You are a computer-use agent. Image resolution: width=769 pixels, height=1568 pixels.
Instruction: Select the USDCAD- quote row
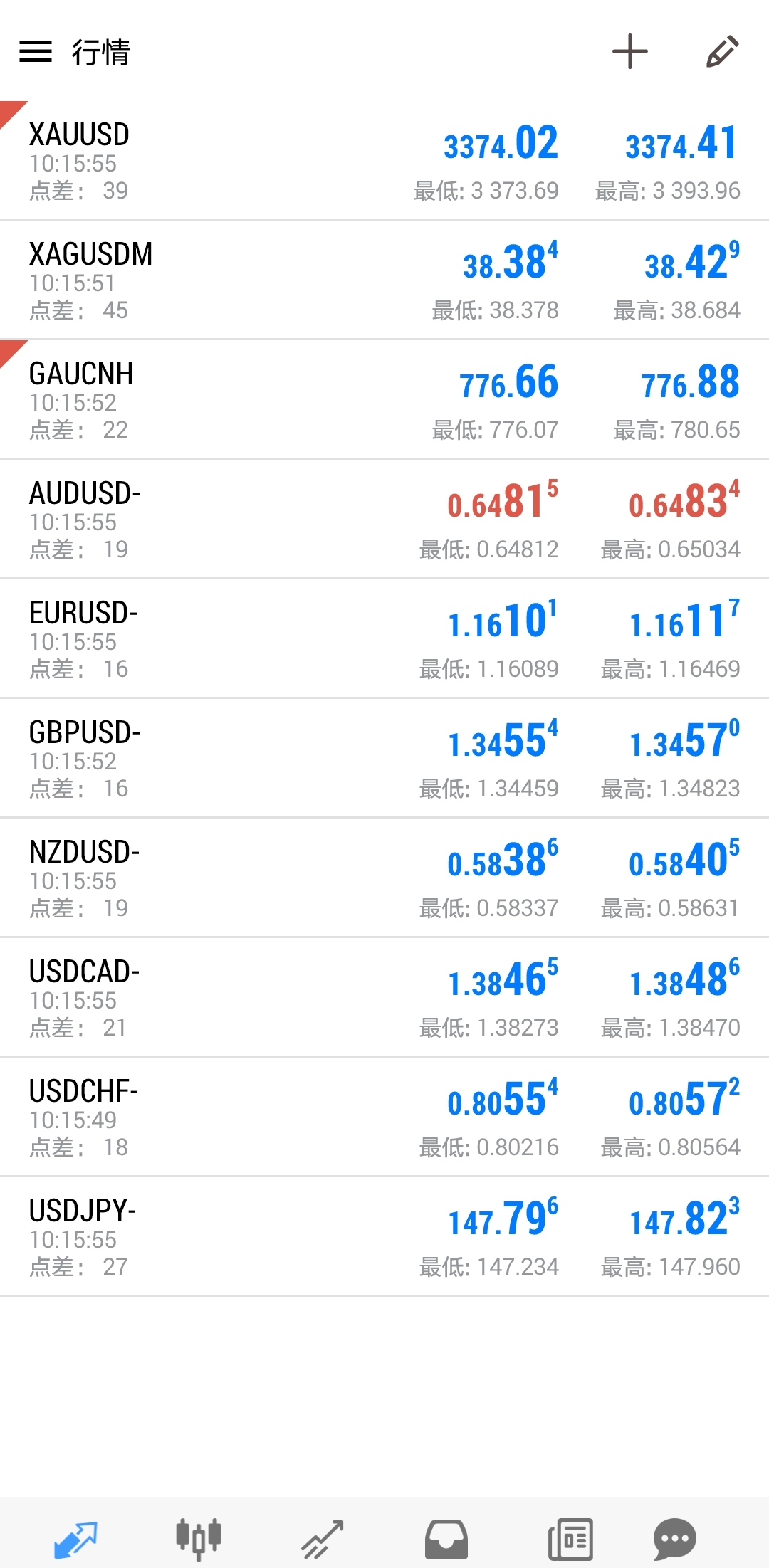(384, 997)
